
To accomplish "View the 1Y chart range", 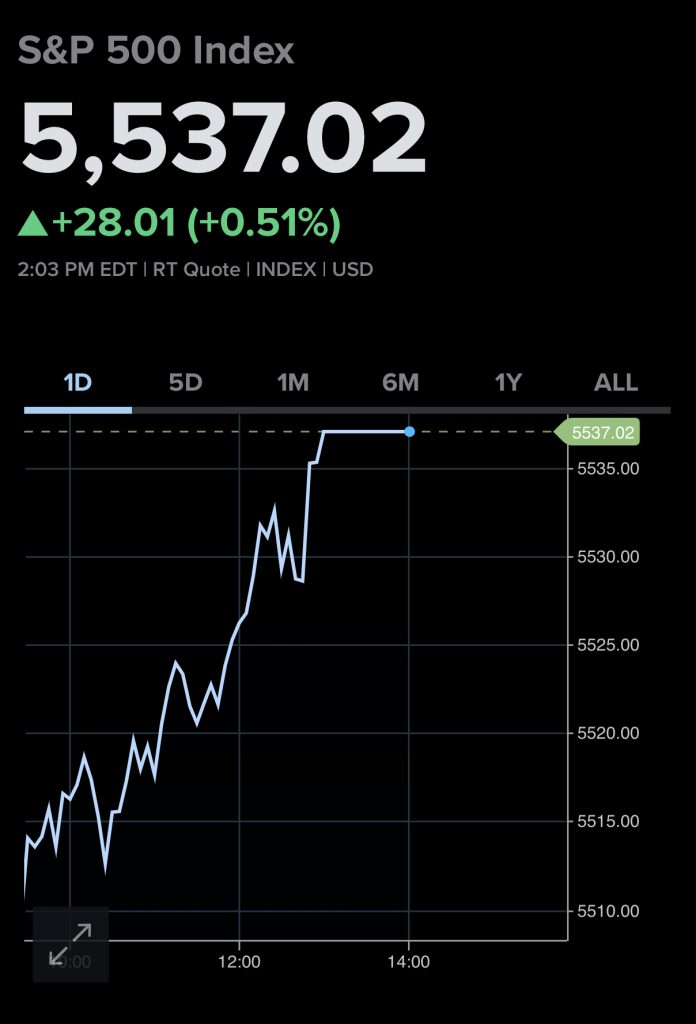I will tap(509, 383).
